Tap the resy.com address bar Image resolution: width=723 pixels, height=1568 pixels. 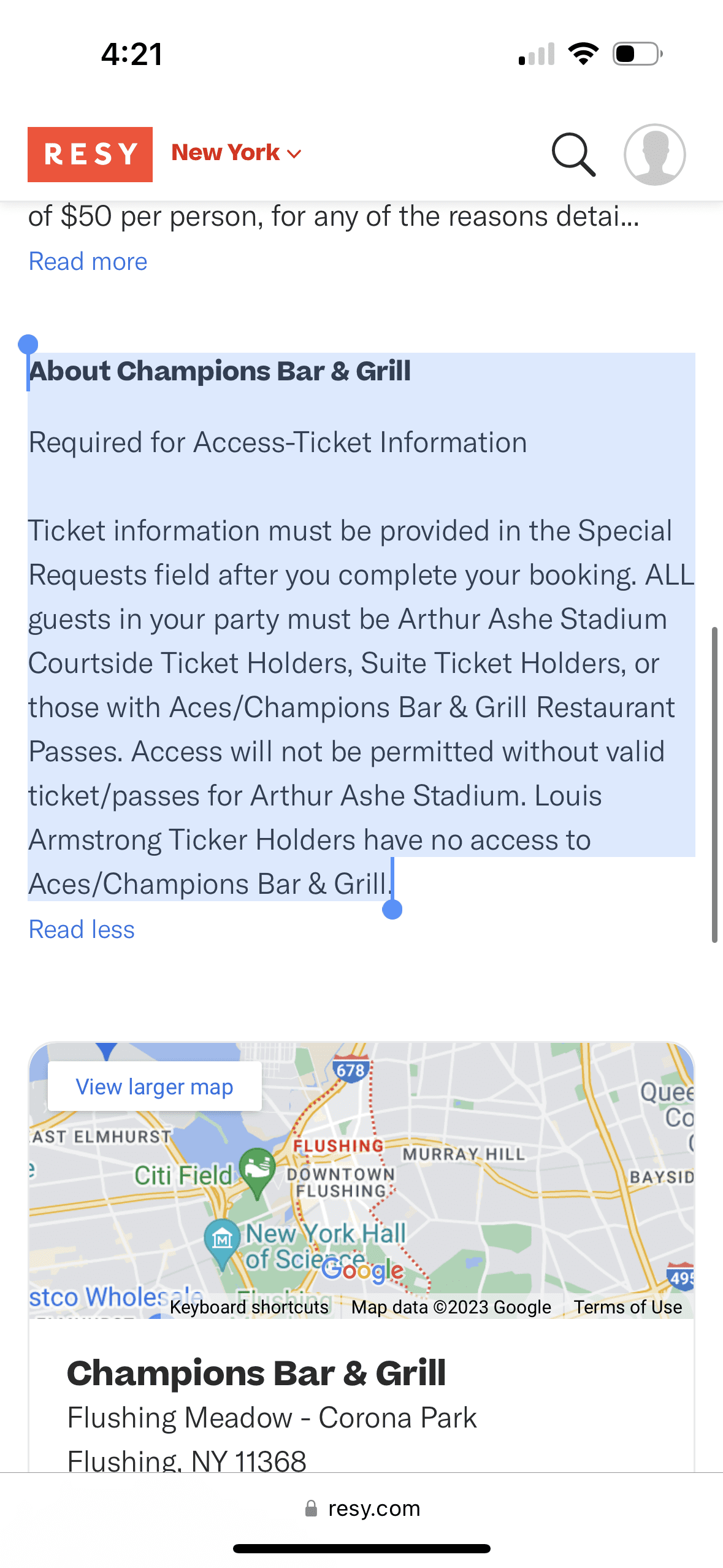coord(362,1508)
